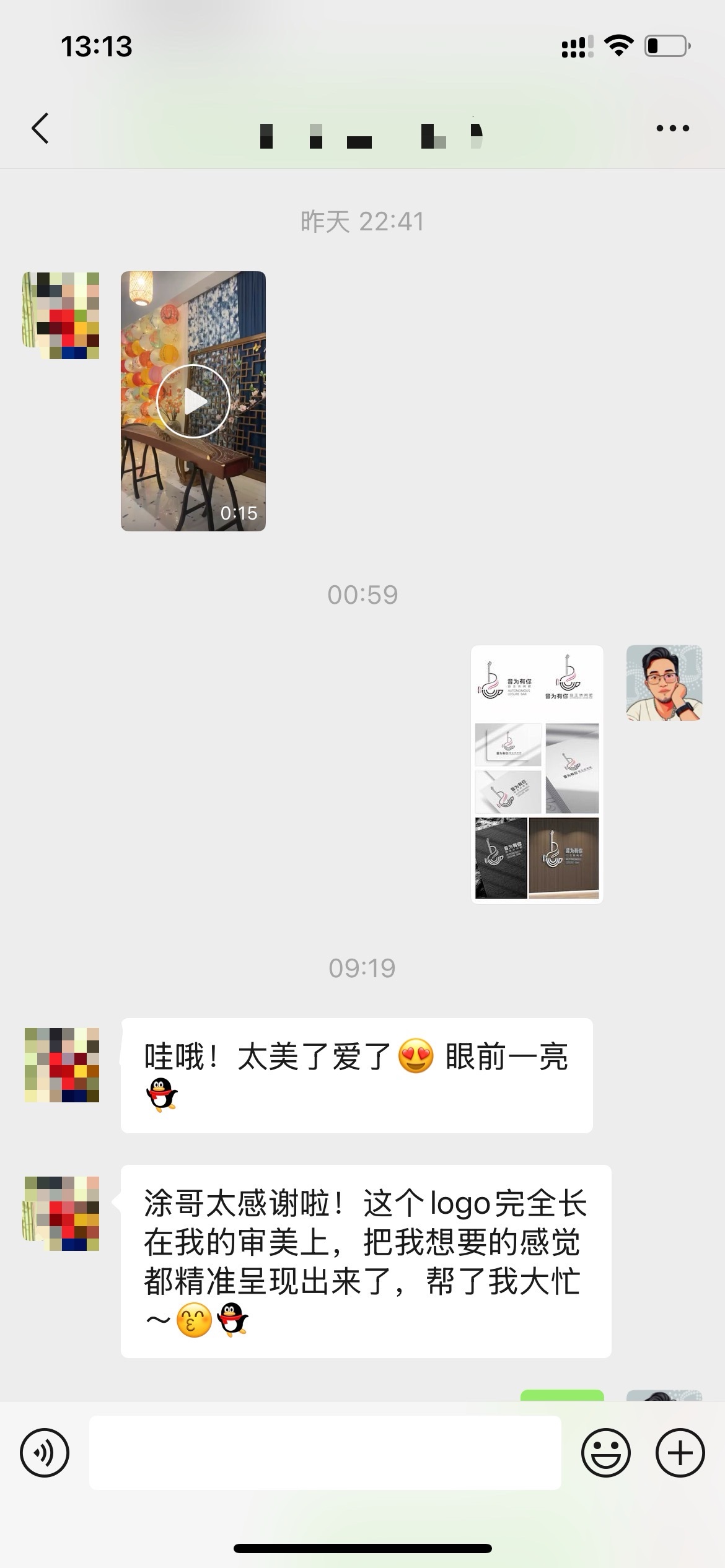Go back to the chat list
This screenshot has width=725, height=1568.
40,128
